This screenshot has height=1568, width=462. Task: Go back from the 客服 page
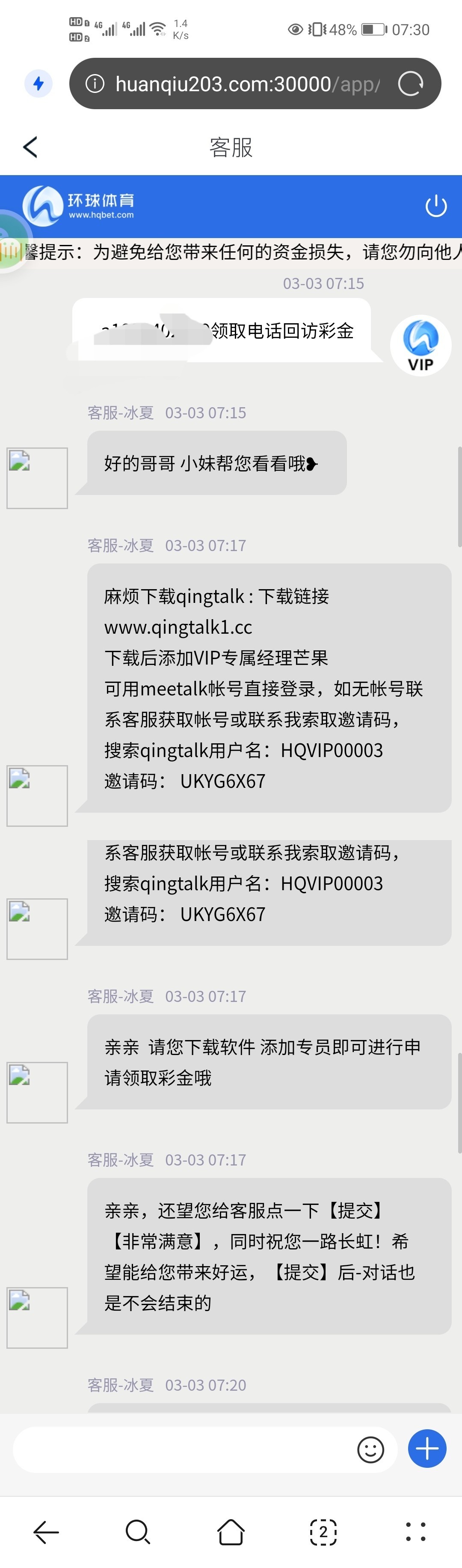(x=30, y=147)
